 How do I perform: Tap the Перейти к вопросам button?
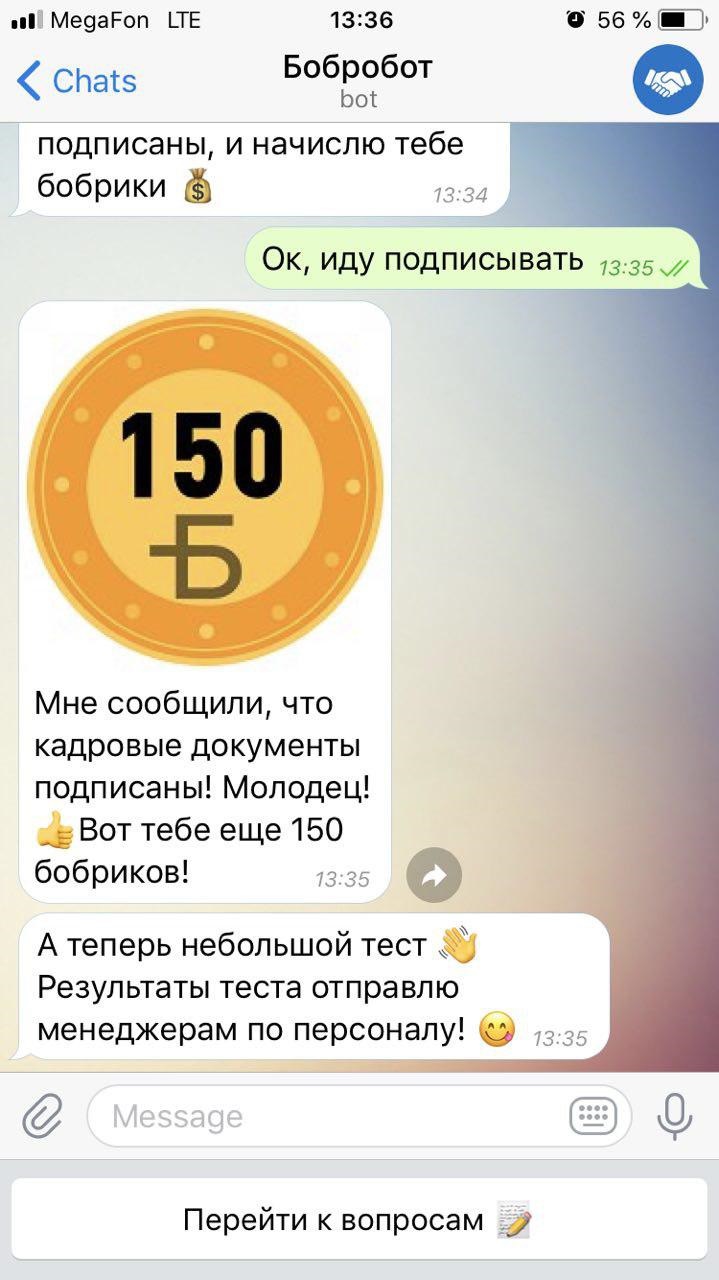point(358,1220)
